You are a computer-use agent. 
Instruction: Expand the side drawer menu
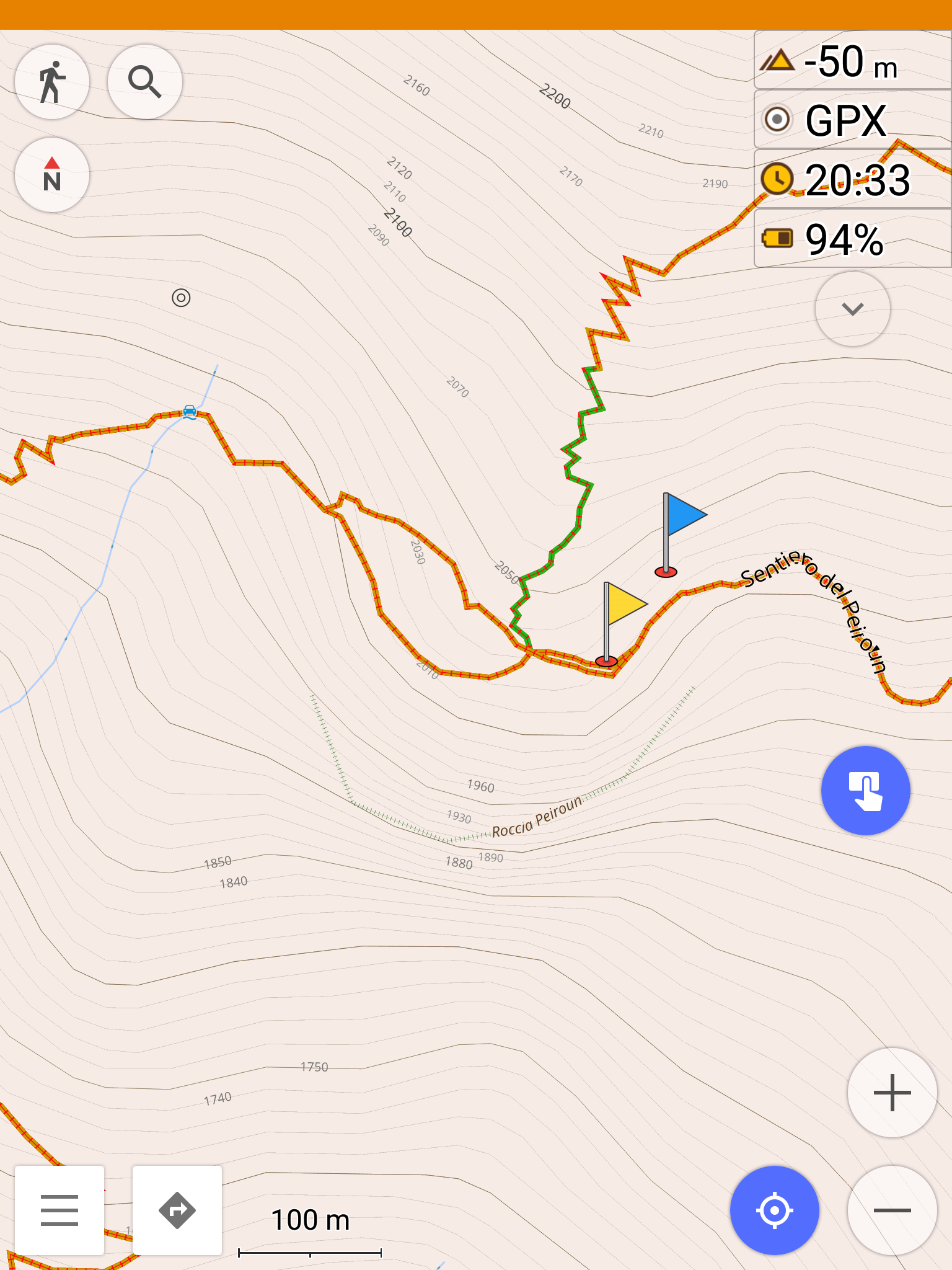point(59,1211)
